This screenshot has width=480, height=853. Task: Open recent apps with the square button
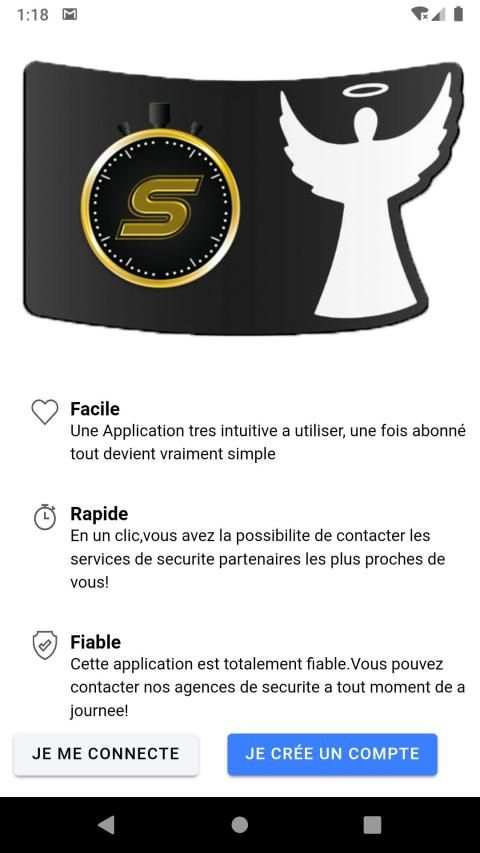pos(372,825)
